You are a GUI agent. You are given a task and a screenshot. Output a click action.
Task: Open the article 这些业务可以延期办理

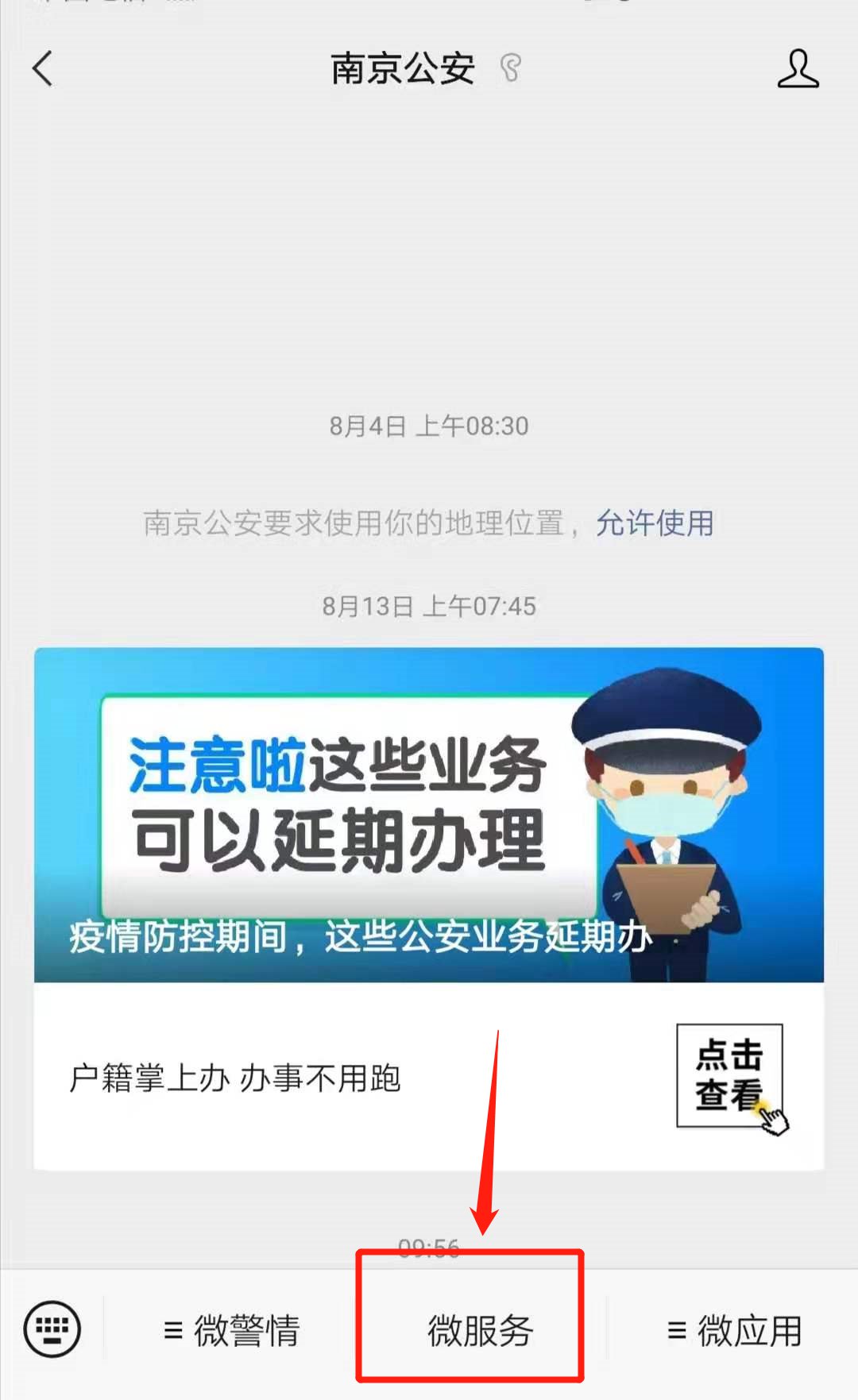(429, 814)
